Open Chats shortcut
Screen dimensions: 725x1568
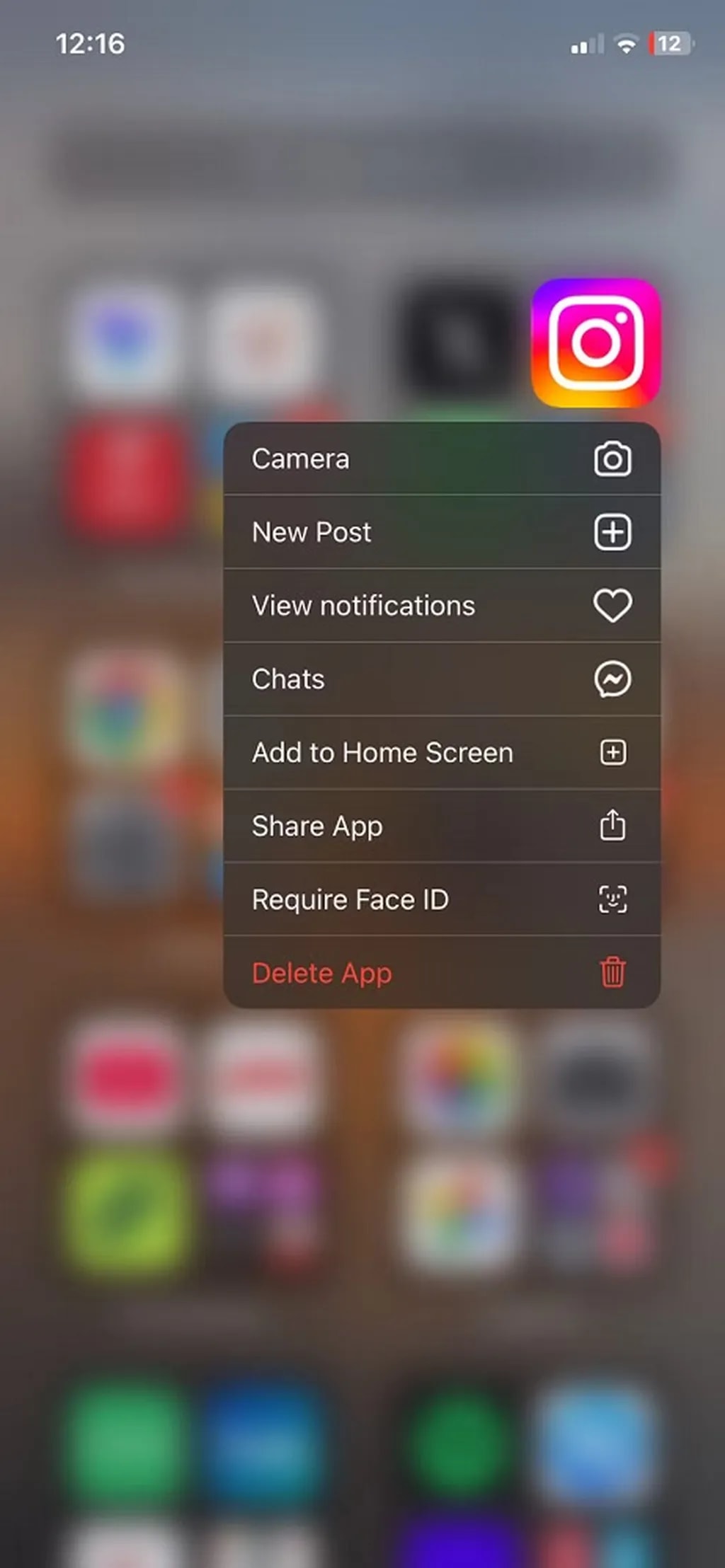coord(441,679)
